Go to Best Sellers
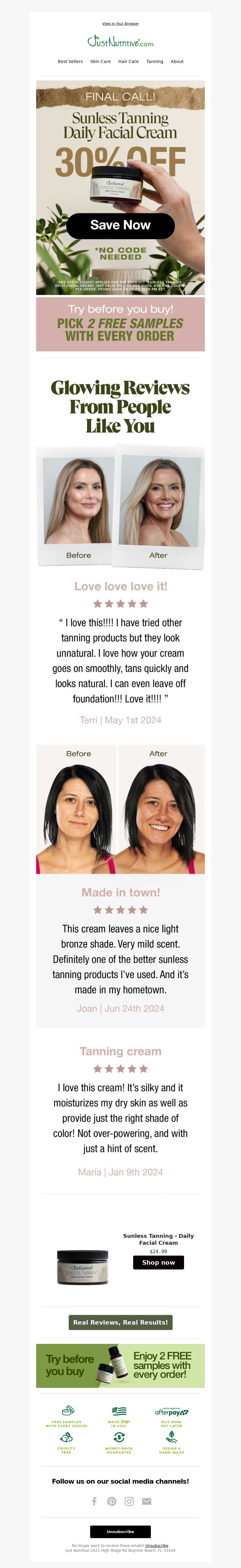The image size is (241, 1568). [x=70, y=61]
